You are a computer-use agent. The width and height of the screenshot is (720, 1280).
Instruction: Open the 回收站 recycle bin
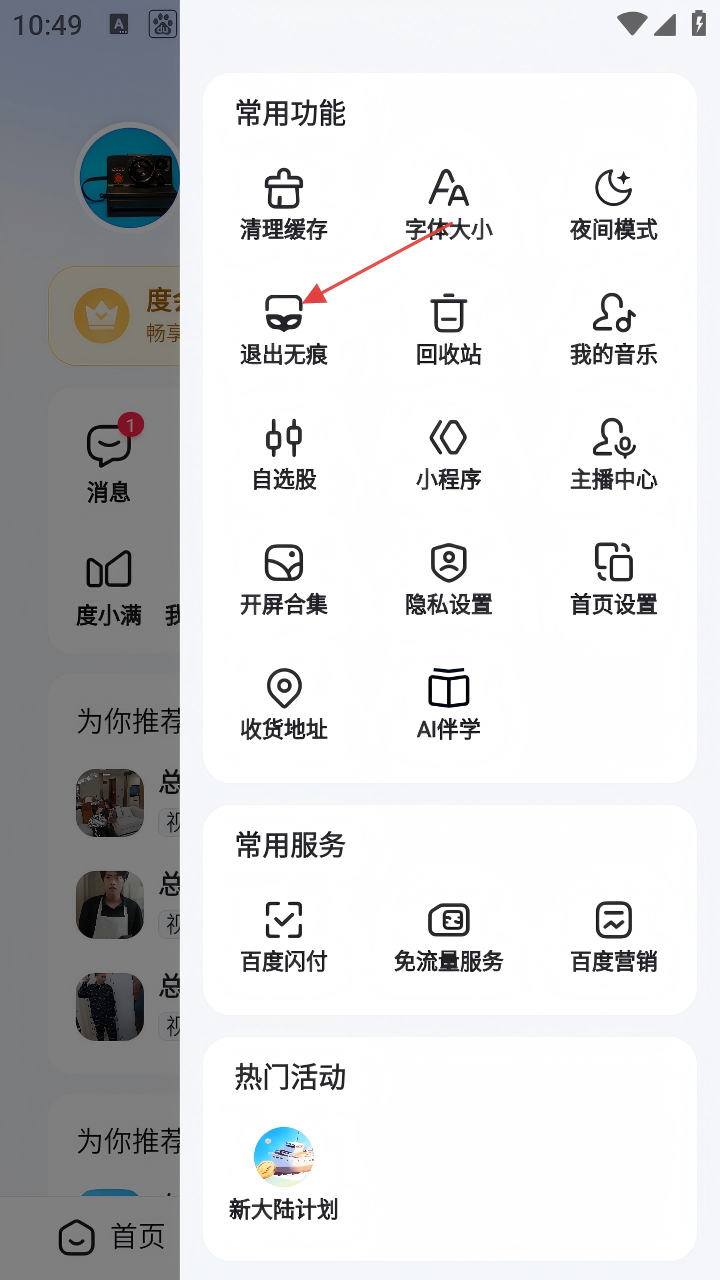tap(449, 329)
